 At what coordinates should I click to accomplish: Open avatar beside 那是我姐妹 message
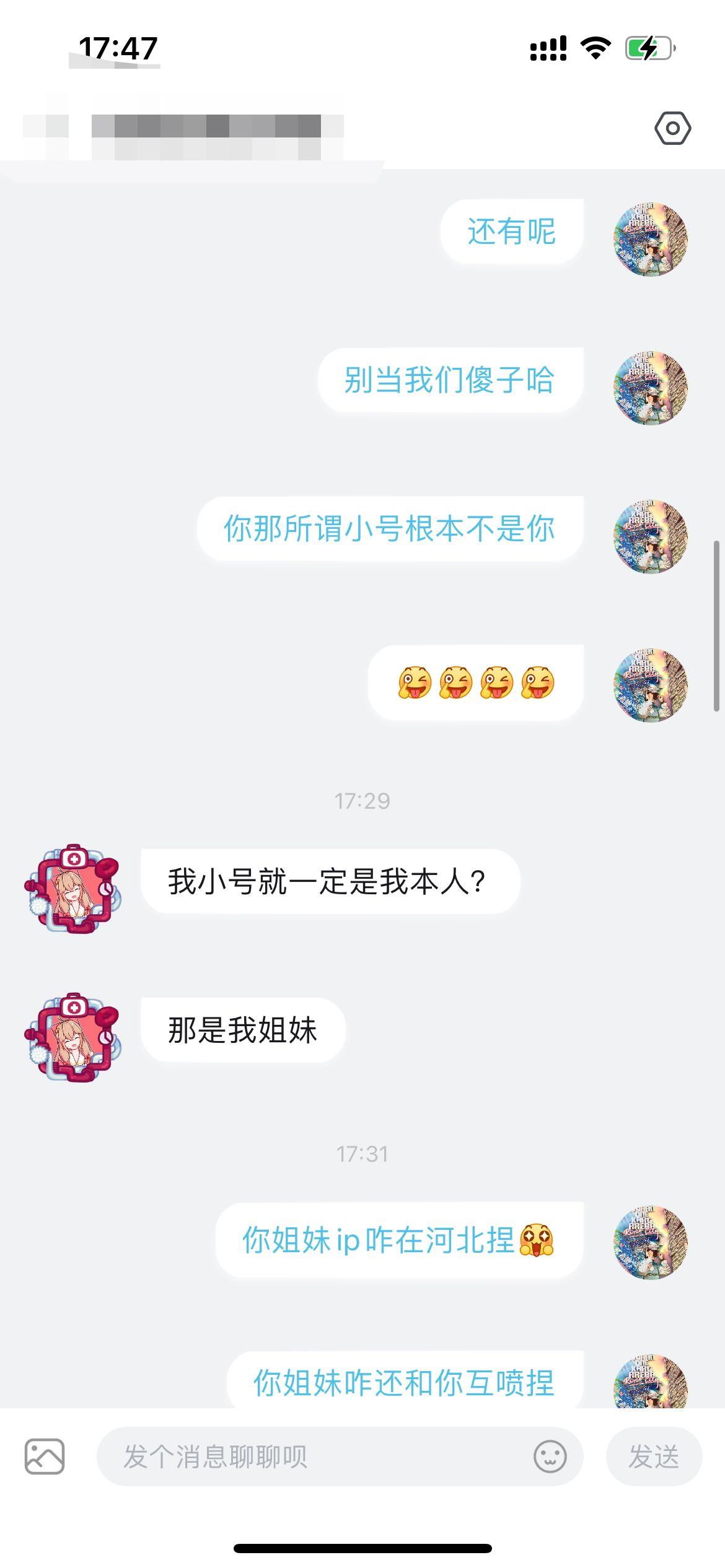tap(73, 1037)
